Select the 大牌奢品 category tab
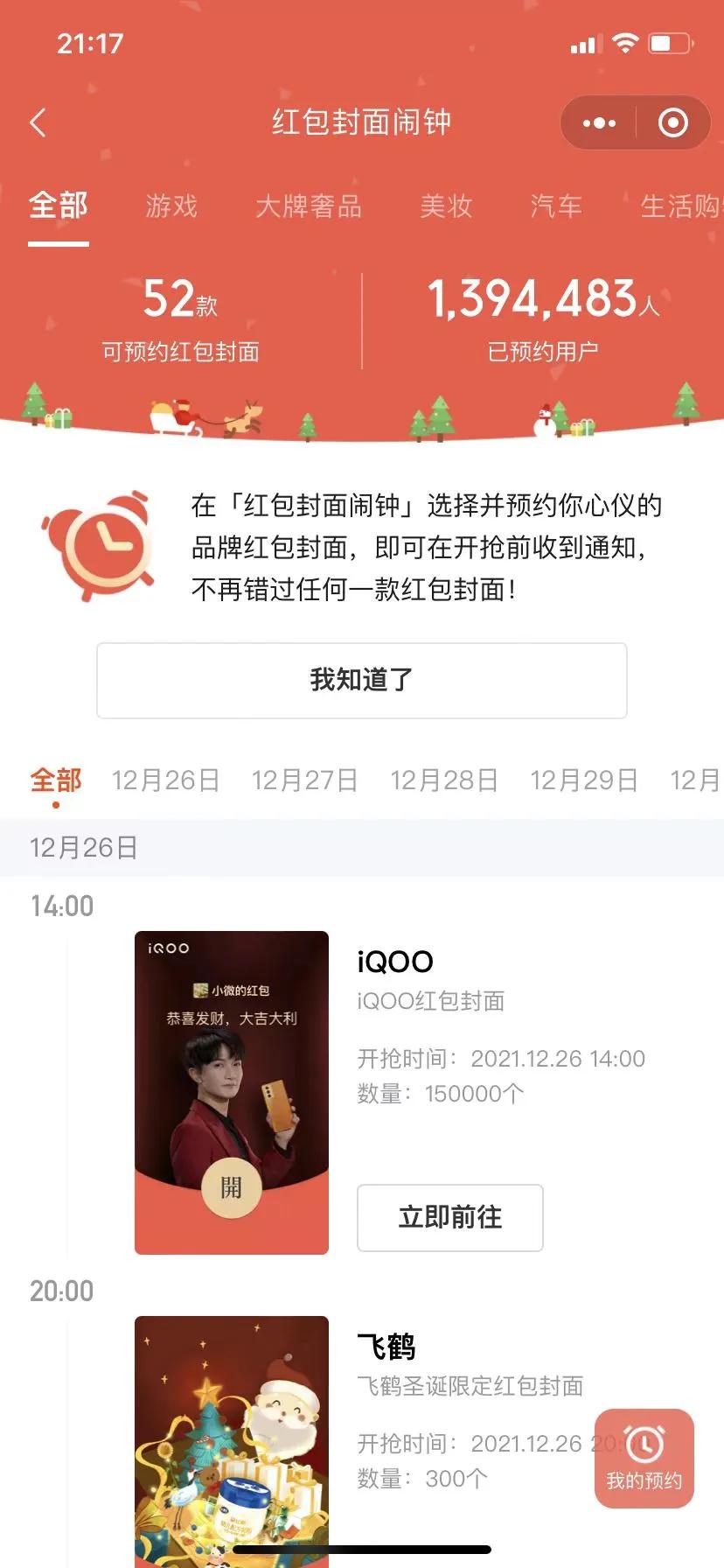Image resolution: width=724 pixels, height=1568 pixels. pos(309,206)
